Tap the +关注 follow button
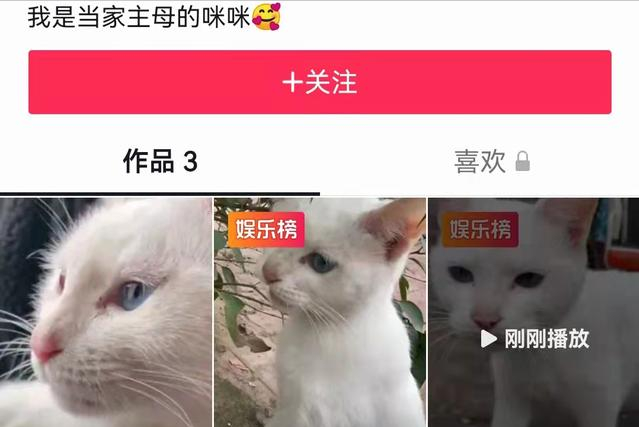The image size is (639, 427). click(319, 82)
